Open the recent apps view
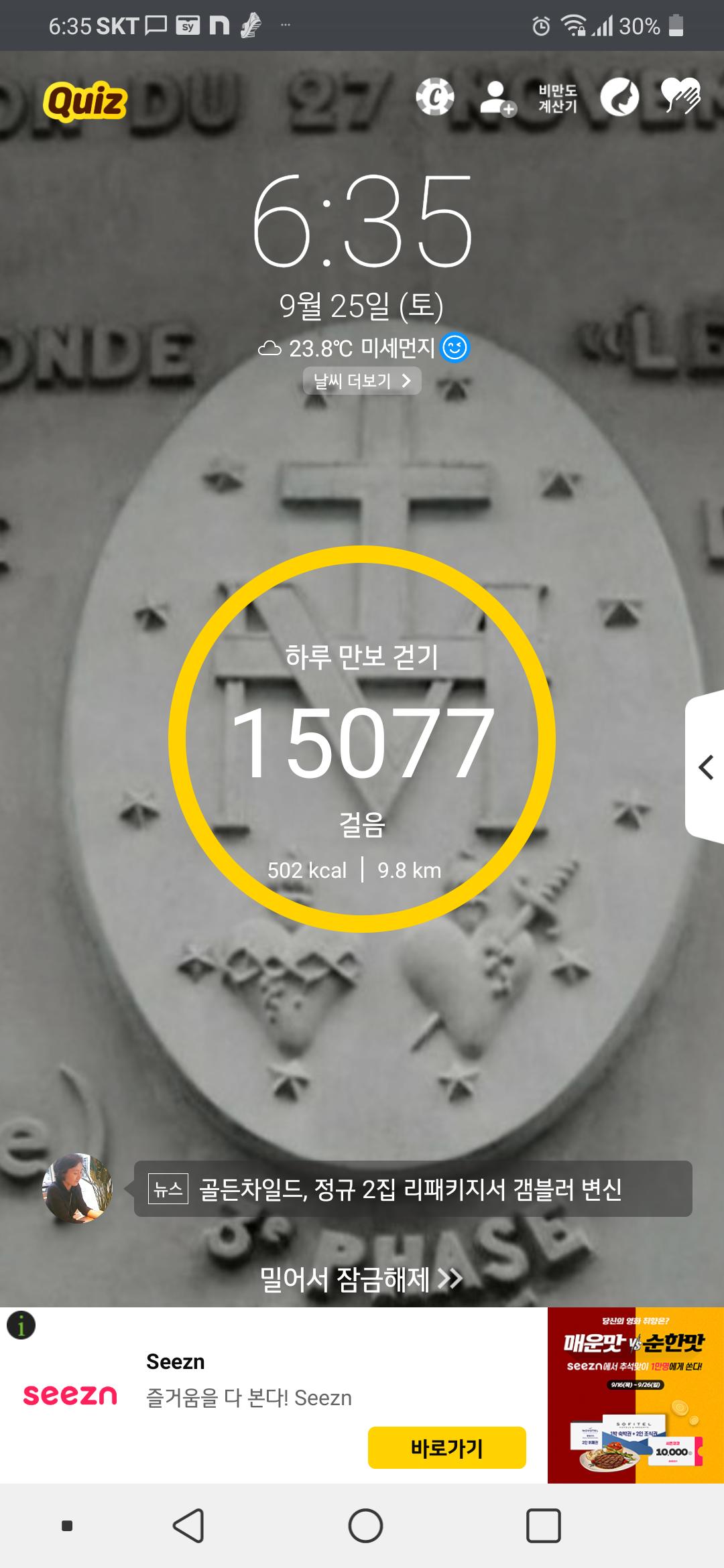 pos(543,1526)
